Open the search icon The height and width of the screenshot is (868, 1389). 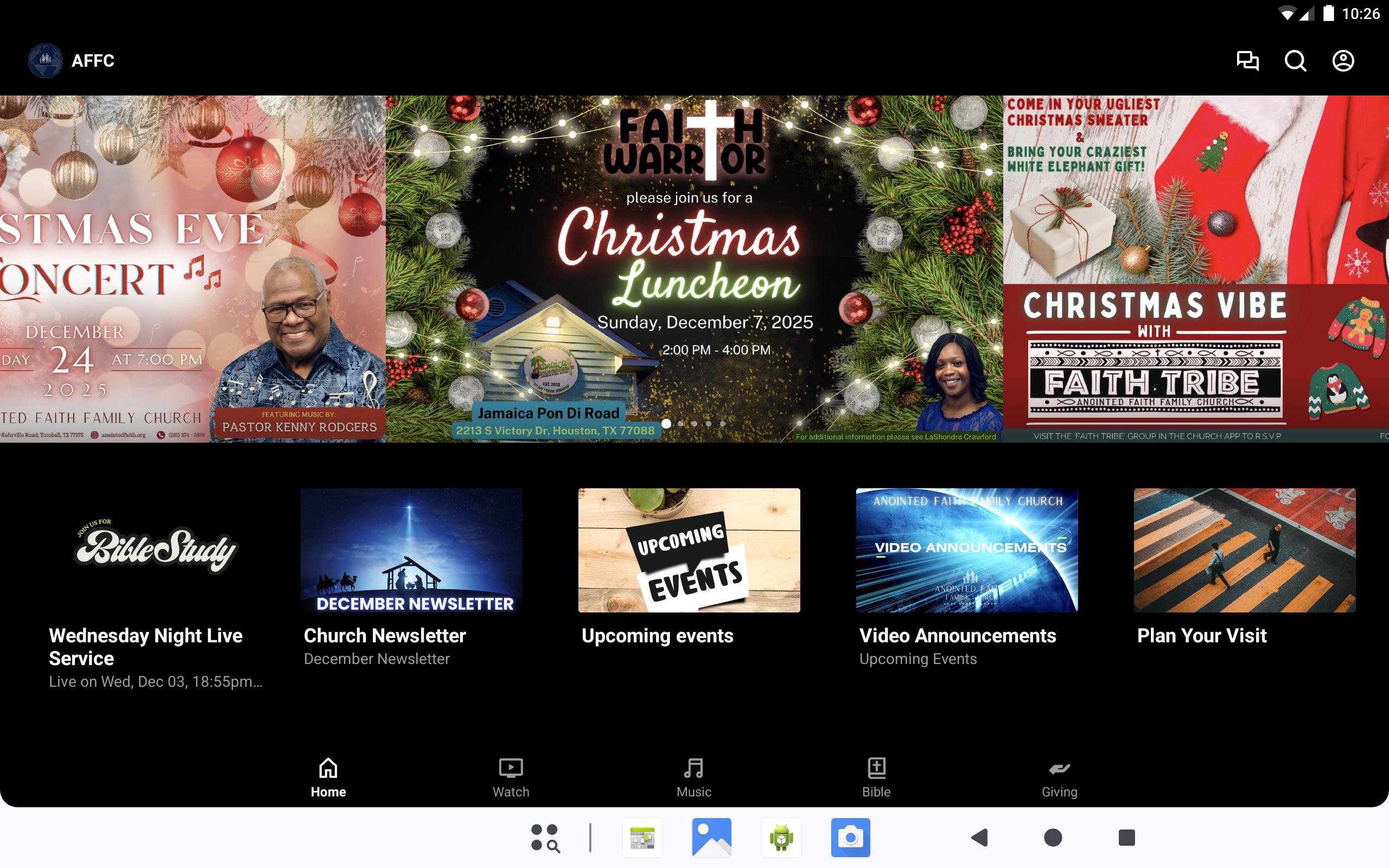click(x=1295, y=60)
